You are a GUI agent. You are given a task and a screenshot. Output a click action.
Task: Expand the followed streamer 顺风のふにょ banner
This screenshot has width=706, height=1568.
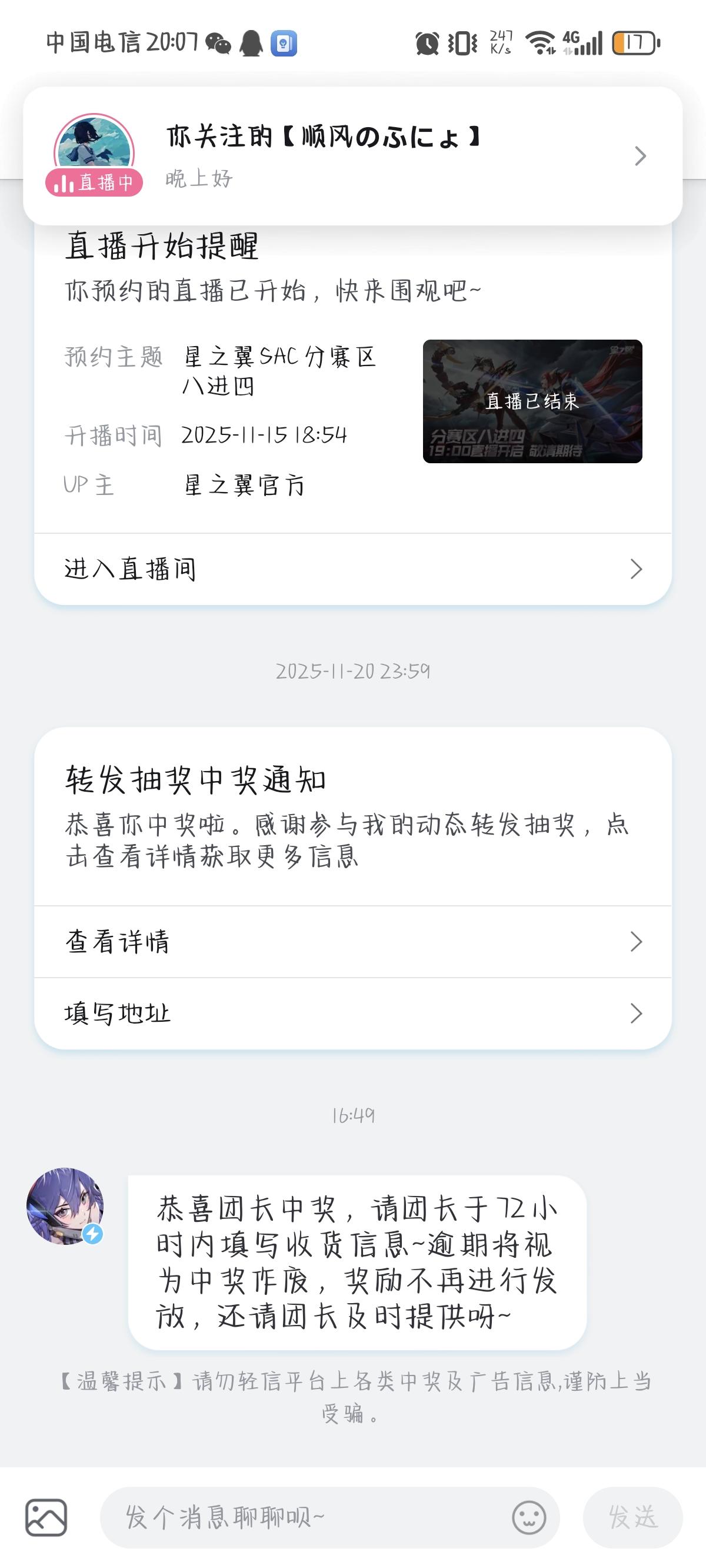click(640, 156)
